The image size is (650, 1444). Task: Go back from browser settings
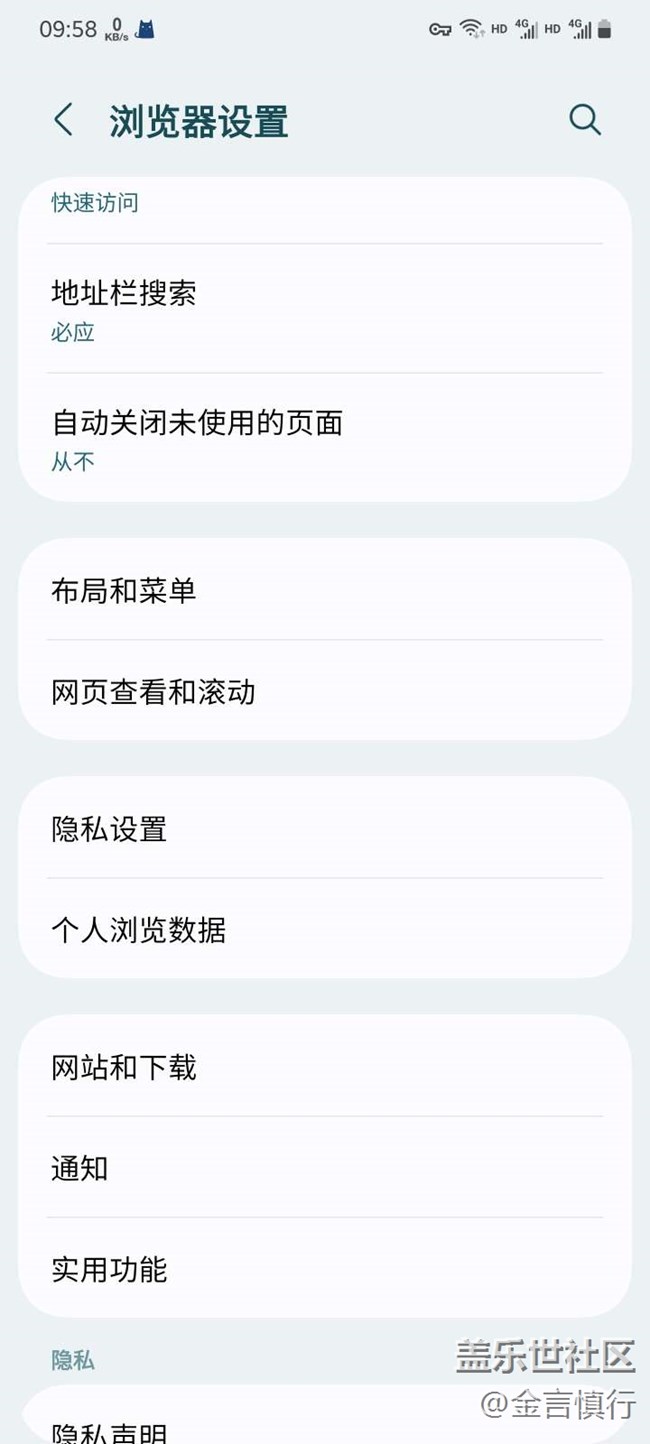point(63,121)
